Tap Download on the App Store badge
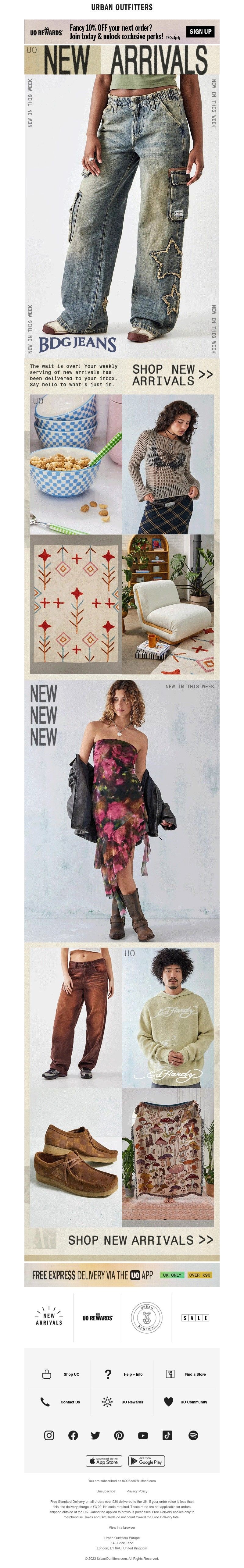 pos(104,1461)
